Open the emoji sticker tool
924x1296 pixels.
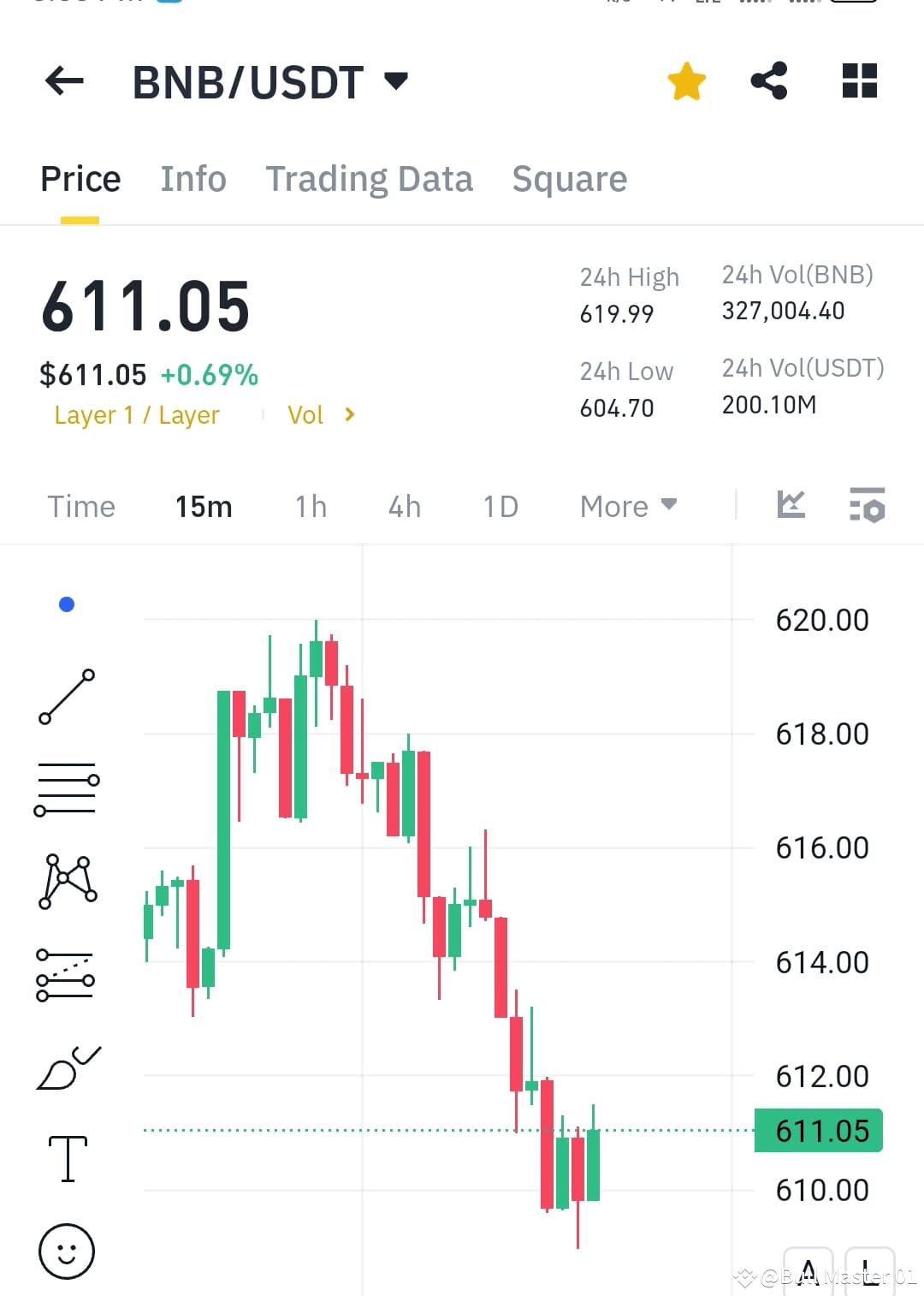click(x=67, y=1250)
